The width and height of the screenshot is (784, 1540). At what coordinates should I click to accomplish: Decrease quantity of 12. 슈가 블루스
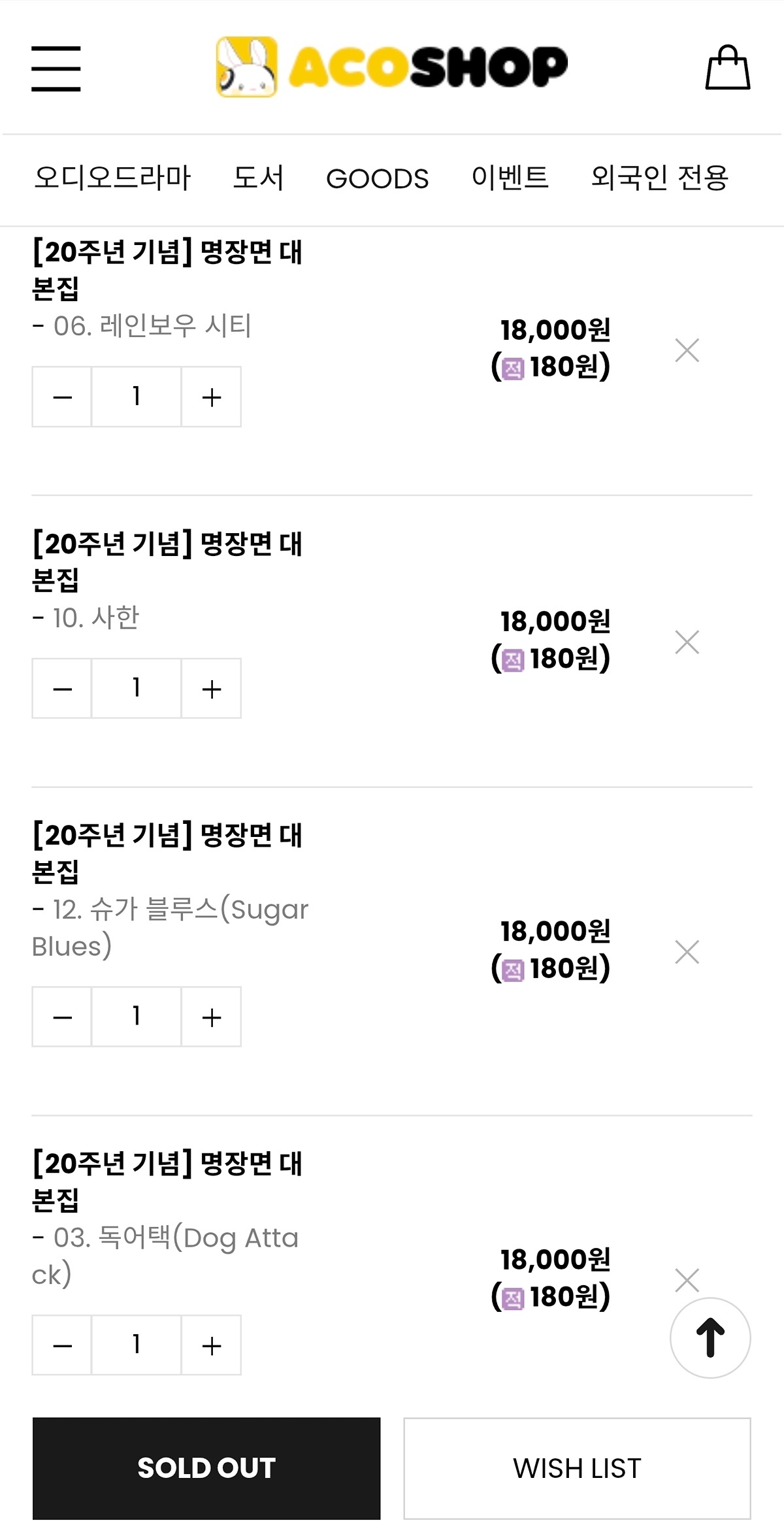[x=62, y=1017]
